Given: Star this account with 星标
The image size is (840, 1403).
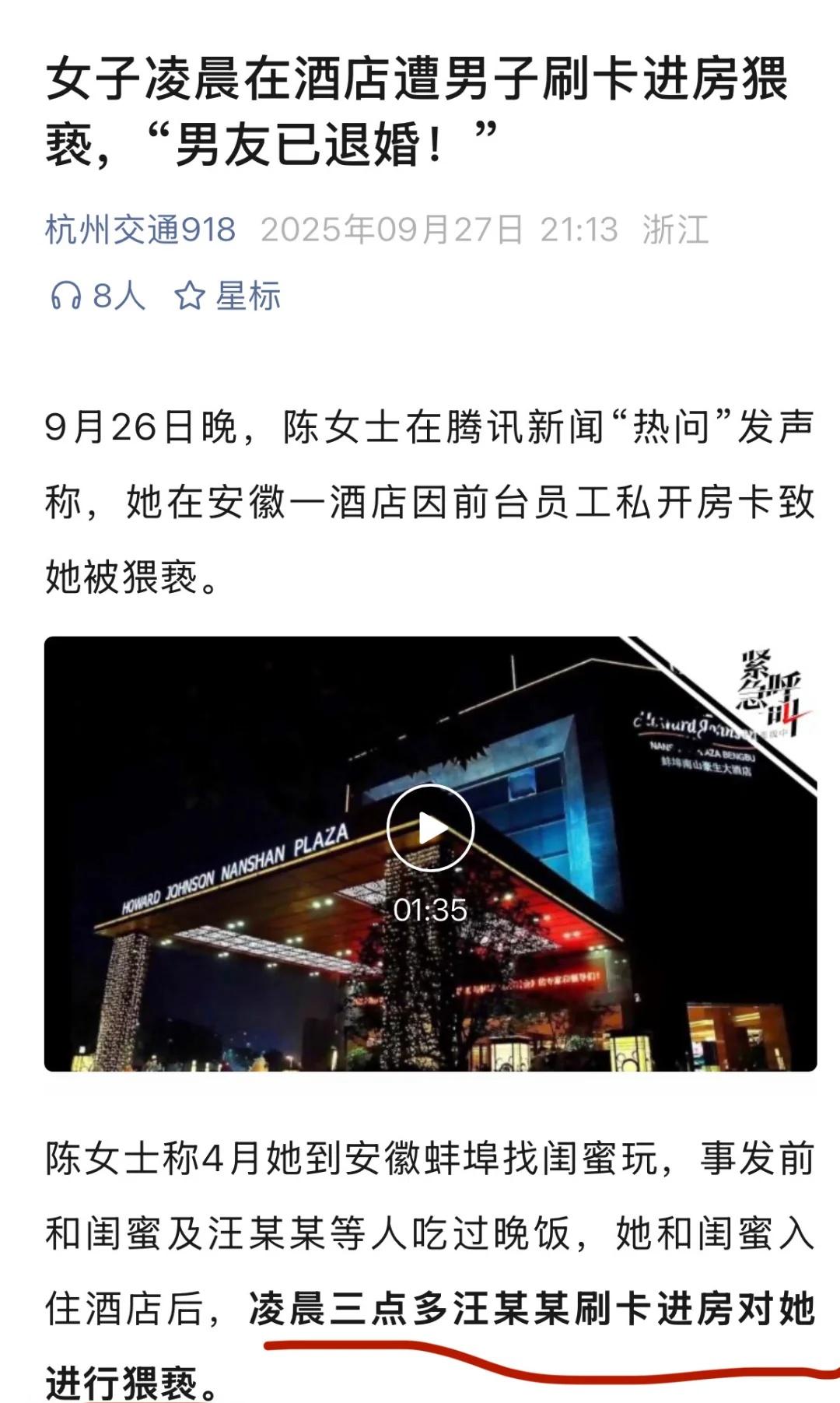Looking at the screenshot, I should tap(227, 296).
